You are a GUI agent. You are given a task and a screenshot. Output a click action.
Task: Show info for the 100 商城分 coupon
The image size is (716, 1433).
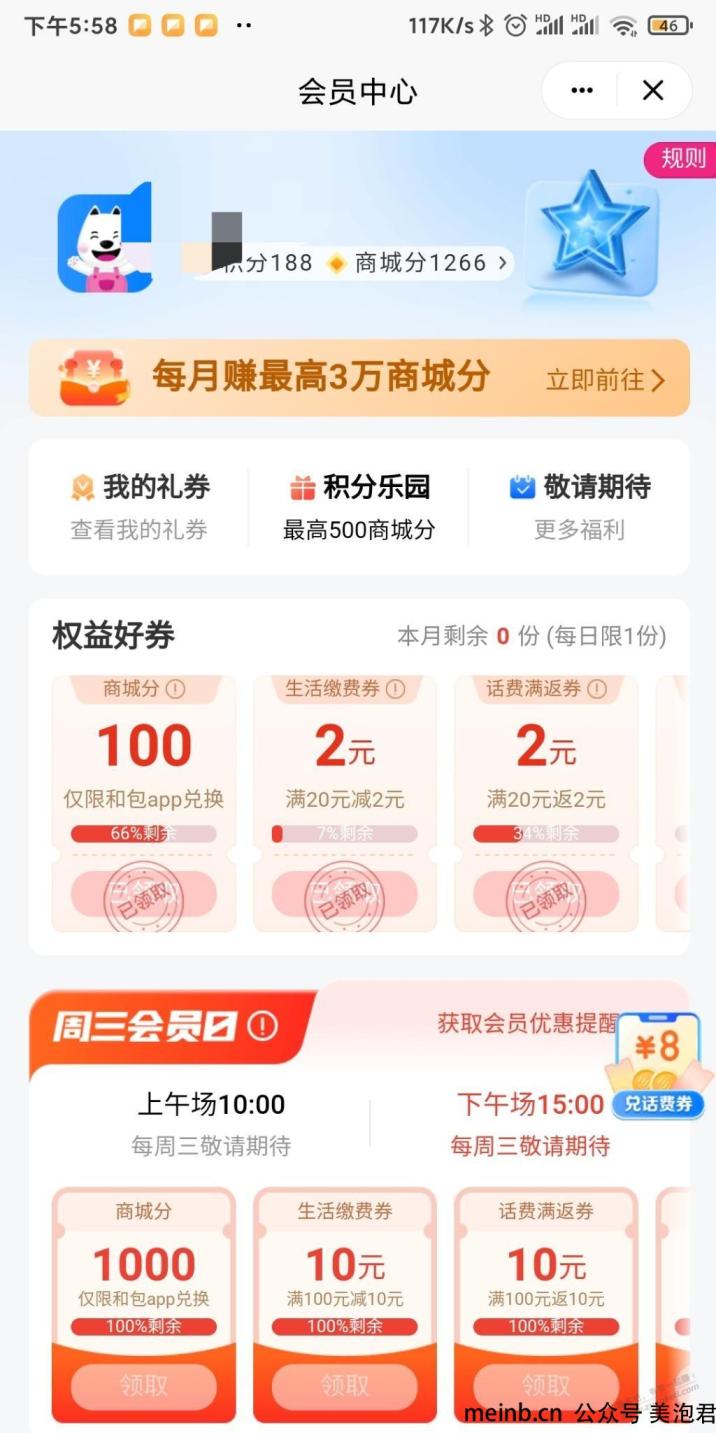point(175,689)
